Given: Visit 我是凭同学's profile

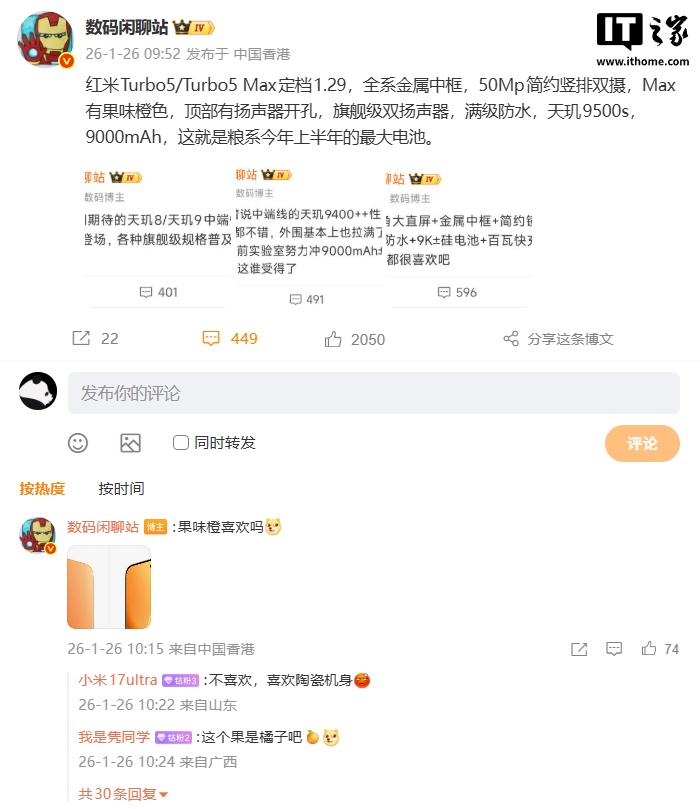Looking at the screenshot, I should click(114, 737).
